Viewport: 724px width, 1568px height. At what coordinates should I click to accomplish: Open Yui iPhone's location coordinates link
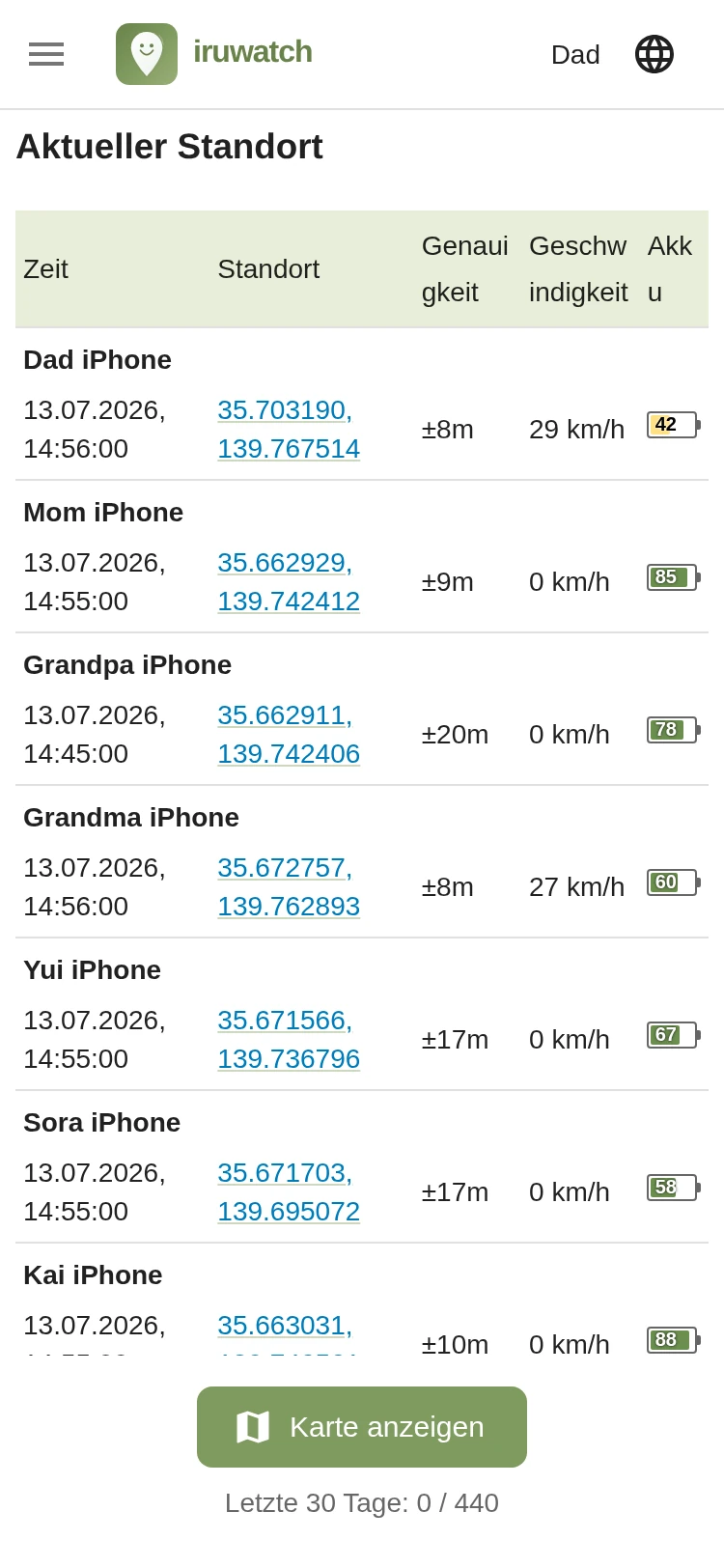[x=289, y=1040]
